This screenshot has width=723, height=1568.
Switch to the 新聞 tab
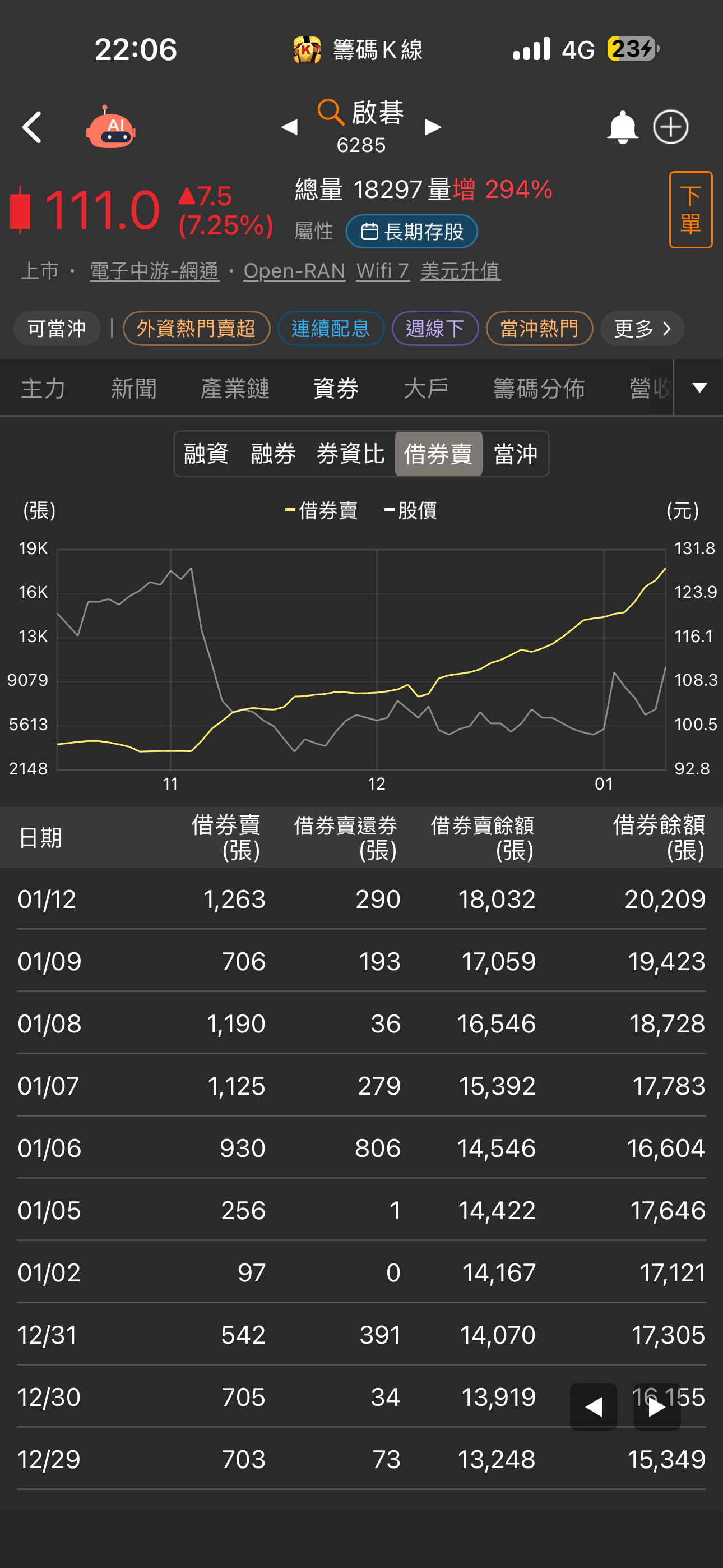pyautogui.click(x=134, y=388)
